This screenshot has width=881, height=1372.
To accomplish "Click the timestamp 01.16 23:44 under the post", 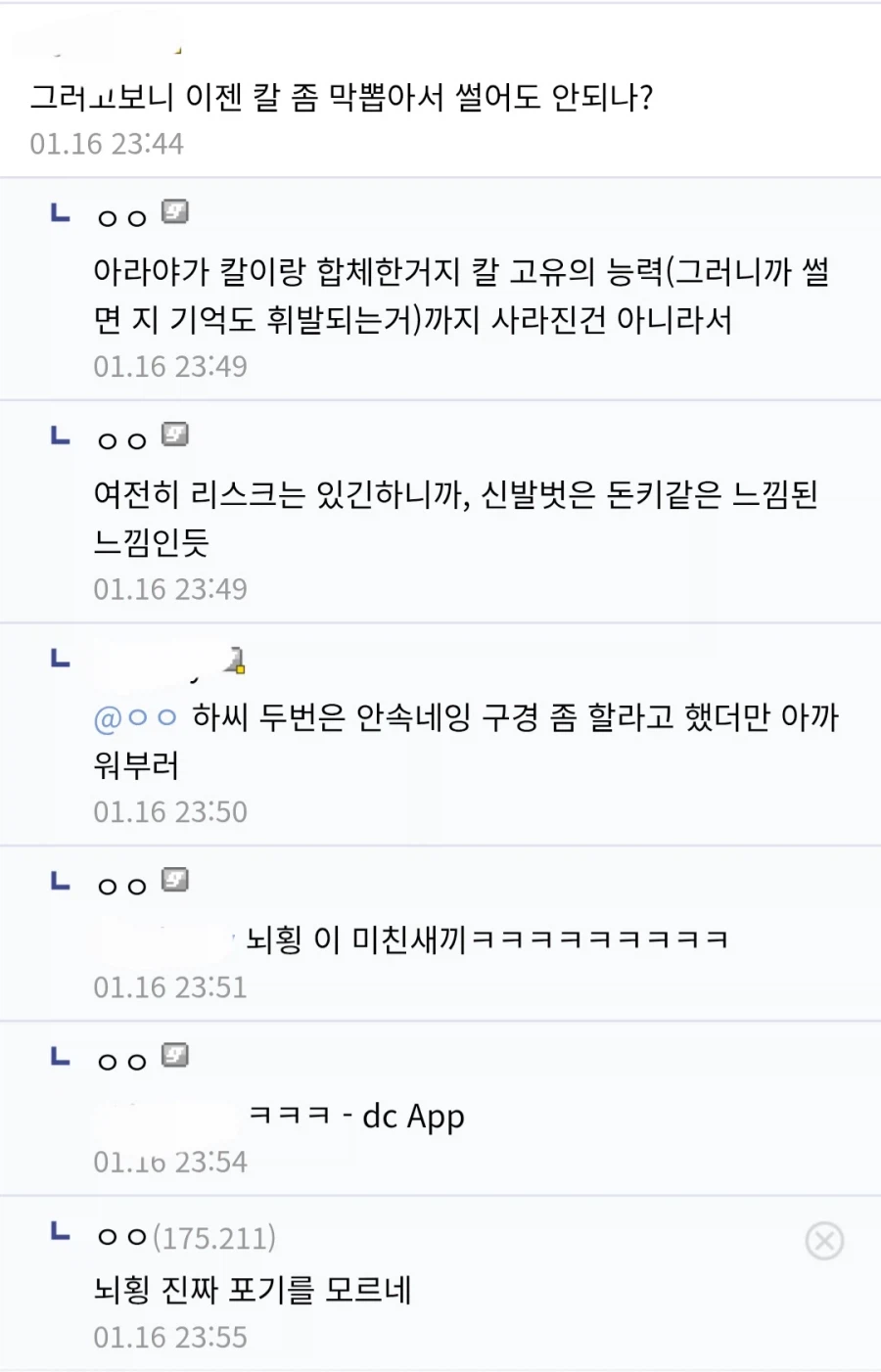I will coord(108,144).
